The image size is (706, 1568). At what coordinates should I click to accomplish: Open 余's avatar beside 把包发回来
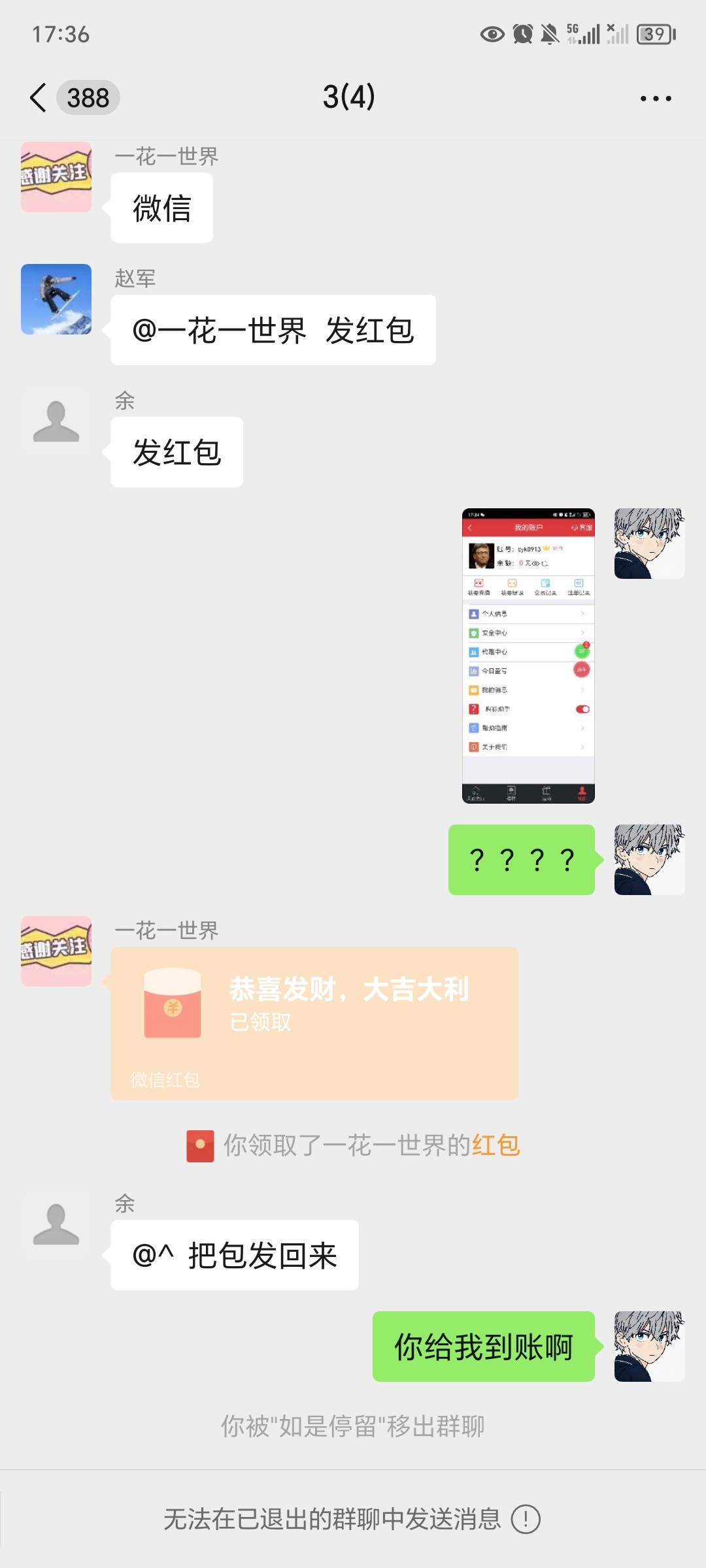point(56,1224)
